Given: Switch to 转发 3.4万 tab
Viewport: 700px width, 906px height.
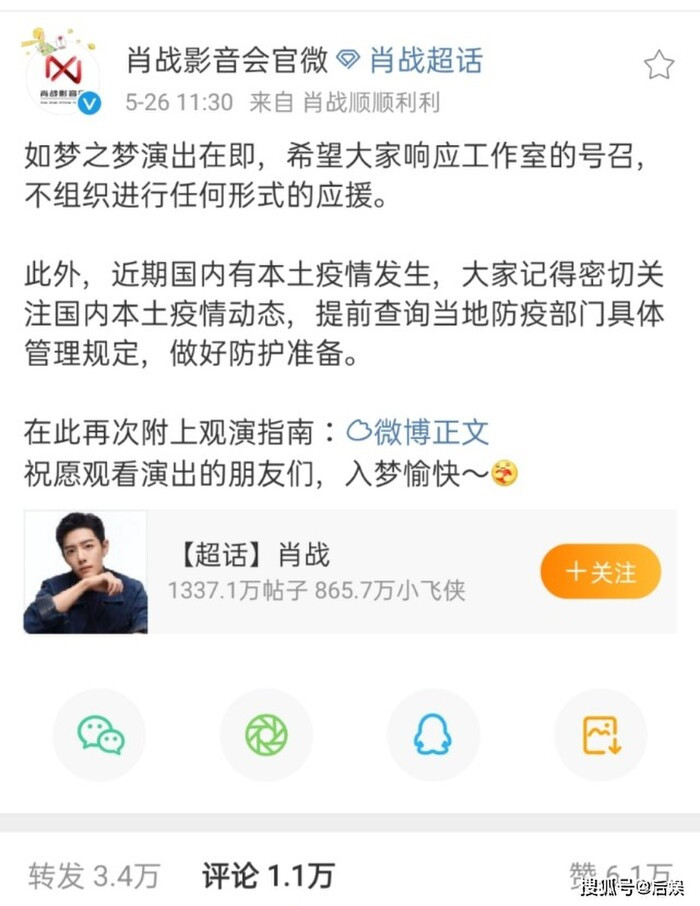Looking at the screenshot, I should coord(93,876).
